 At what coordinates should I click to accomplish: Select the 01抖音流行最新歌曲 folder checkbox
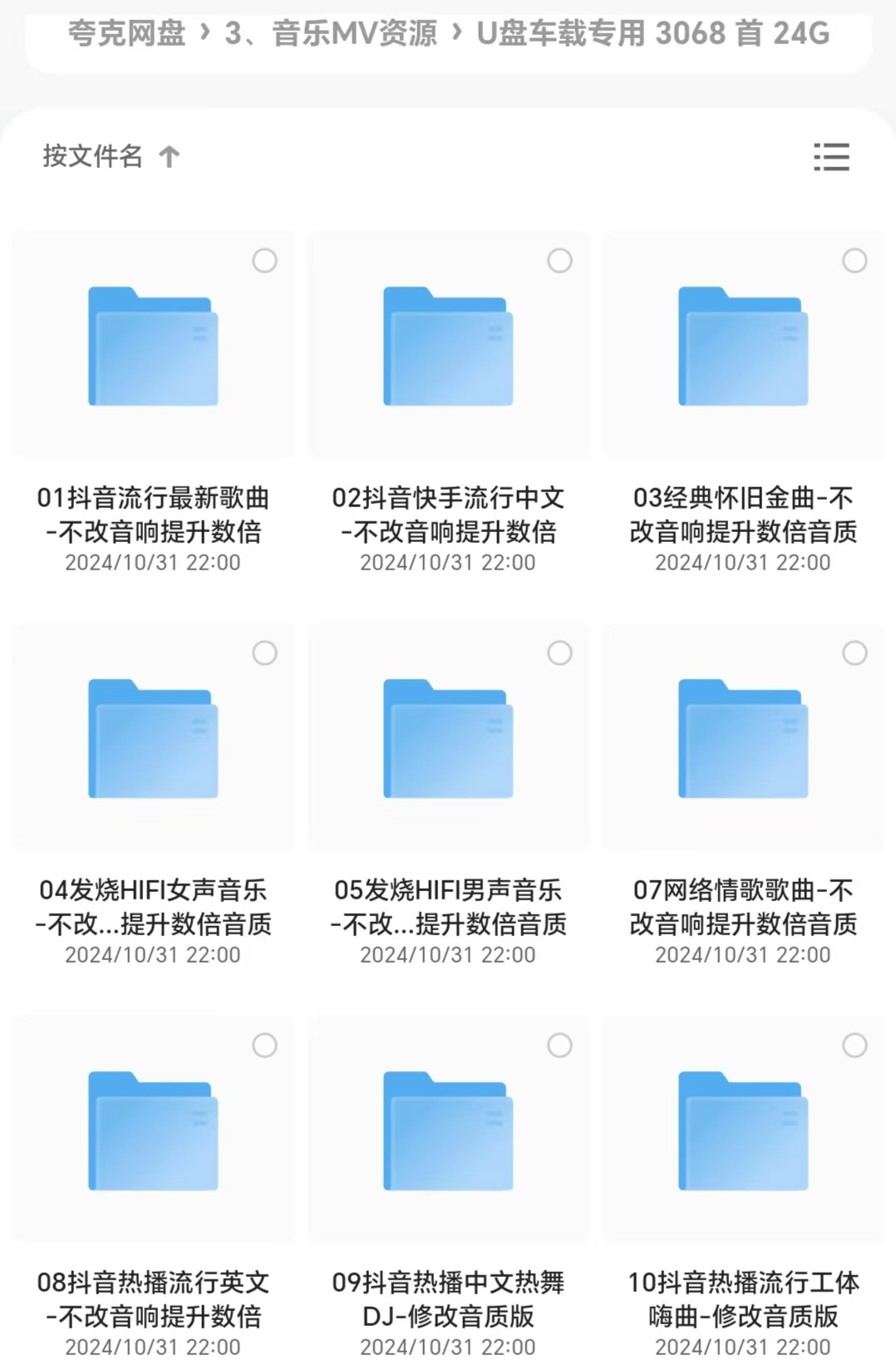(264, 261)
